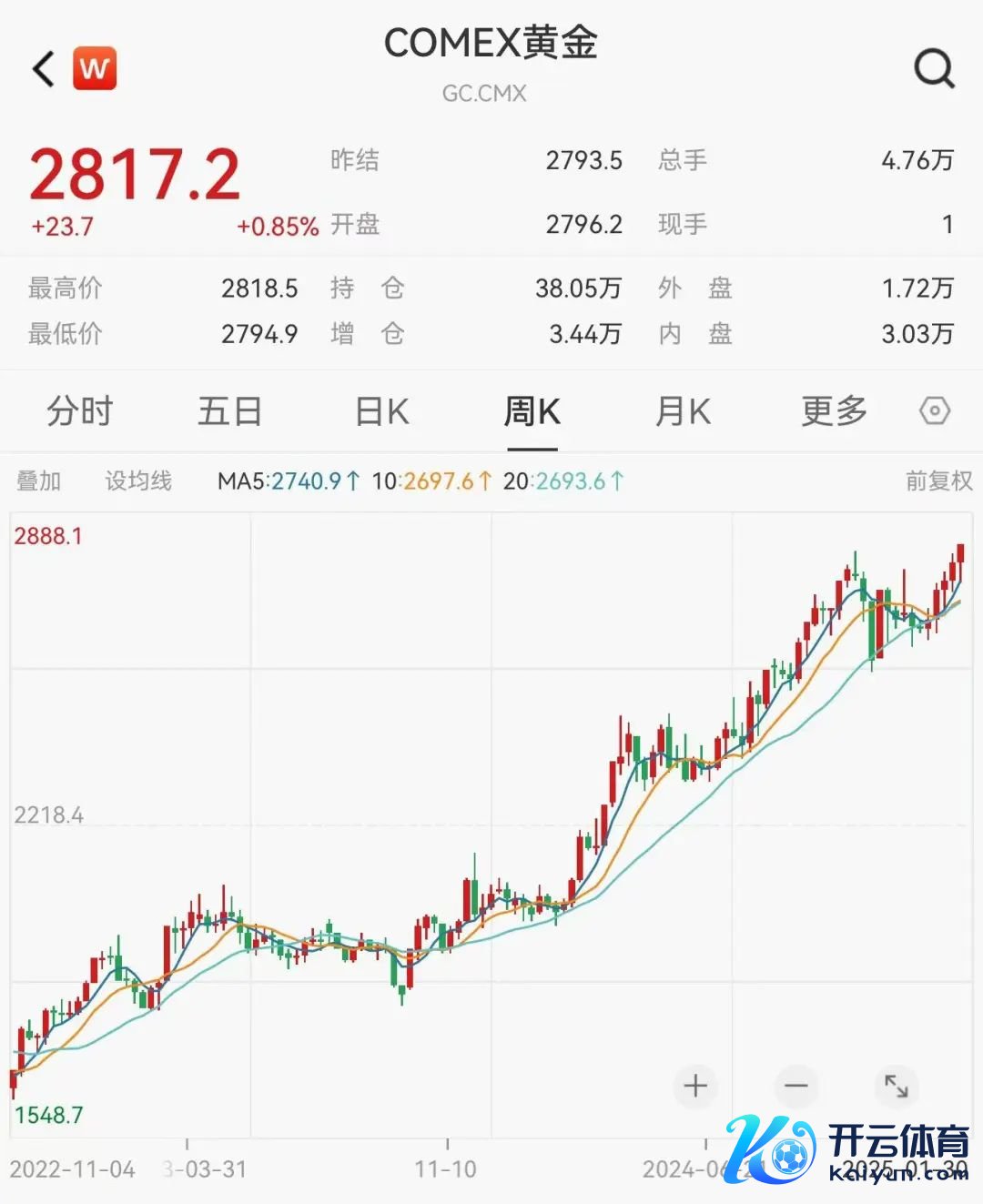Open search with the magnifier icon
This screenshot has width=983, height=1204.
click(x=934, y=68)
